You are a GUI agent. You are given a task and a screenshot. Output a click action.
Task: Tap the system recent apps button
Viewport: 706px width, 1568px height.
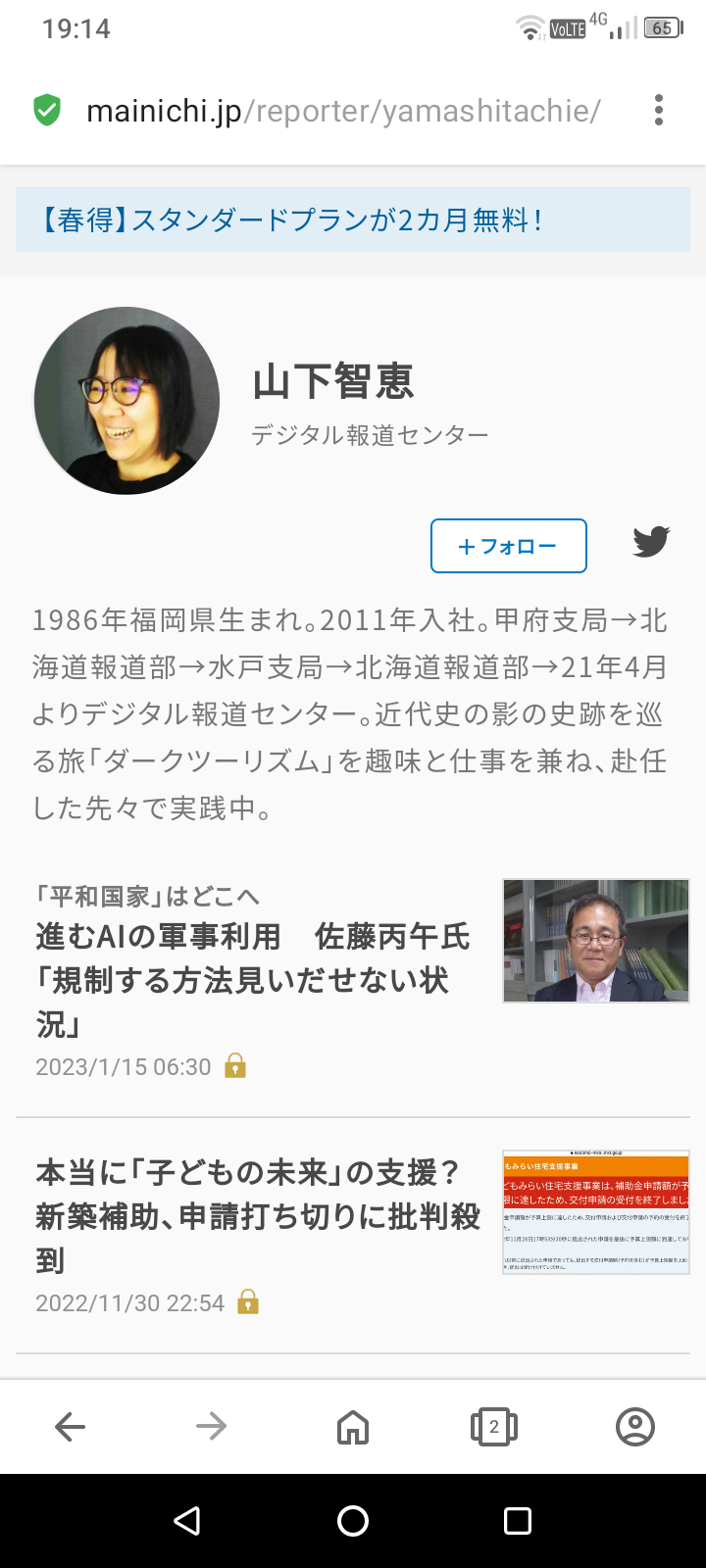click(x=518, y=1521)
